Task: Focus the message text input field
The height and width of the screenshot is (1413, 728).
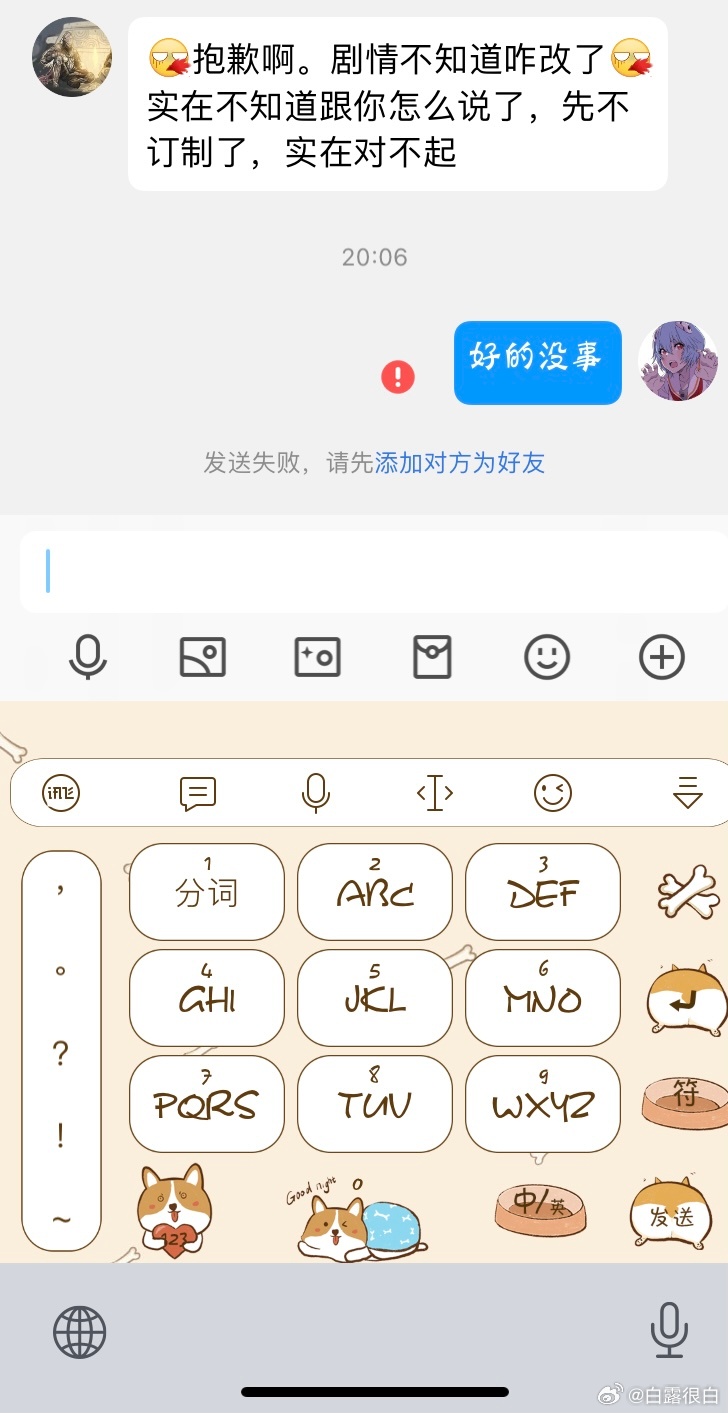Action: point(372,573)
